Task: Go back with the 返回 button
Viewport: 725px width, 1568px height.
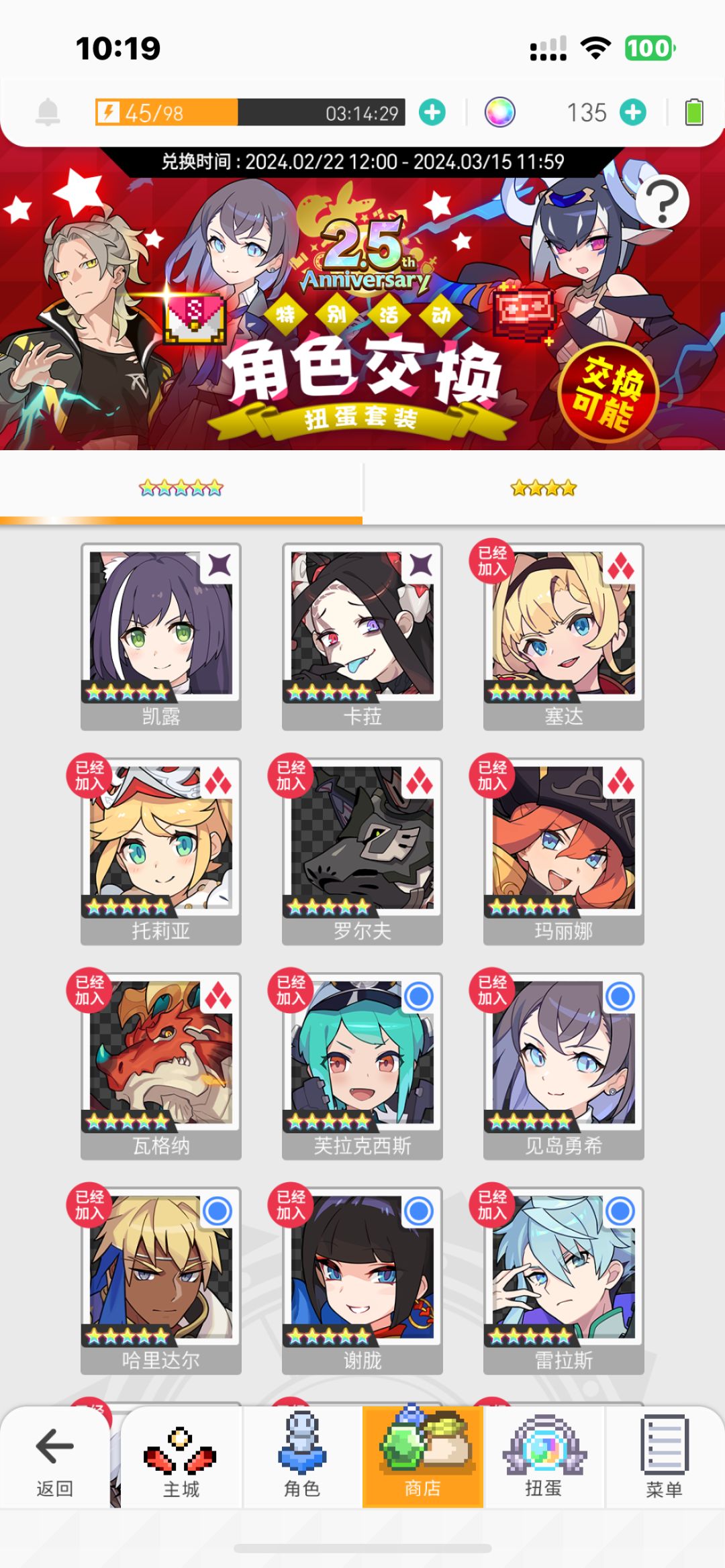Action: click(55, 1457)
